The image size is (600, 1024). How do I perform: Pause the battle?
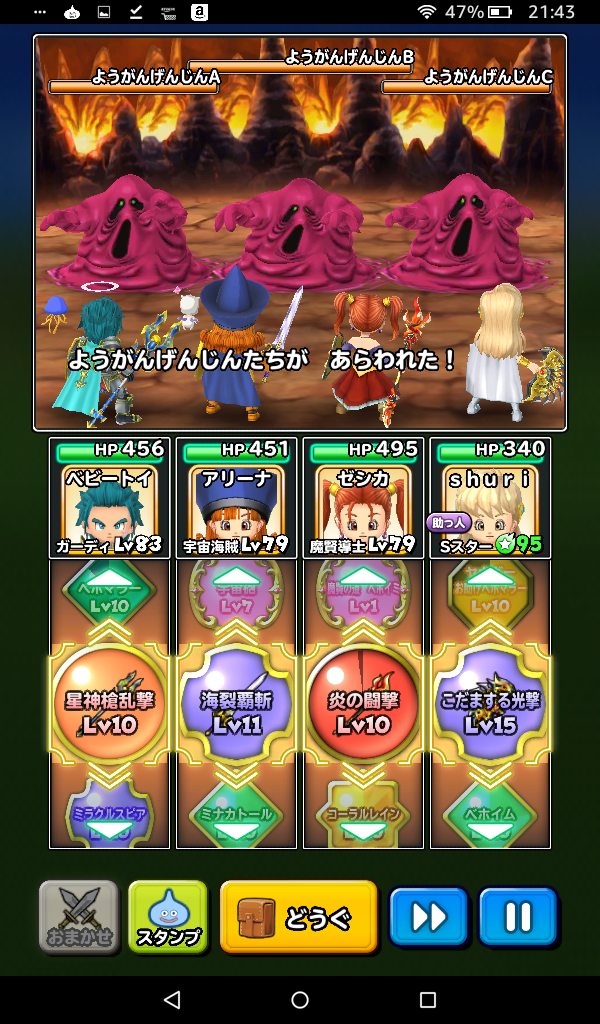pyautogui.click(x=517, y=916)
